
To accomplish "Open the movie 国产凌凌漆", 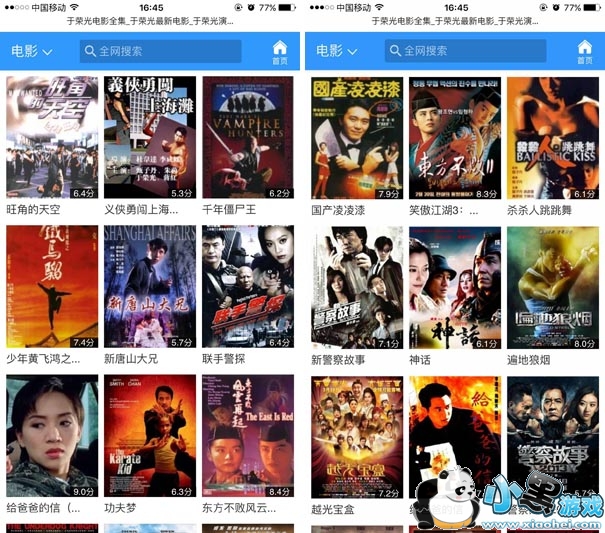I will [357, 138].
